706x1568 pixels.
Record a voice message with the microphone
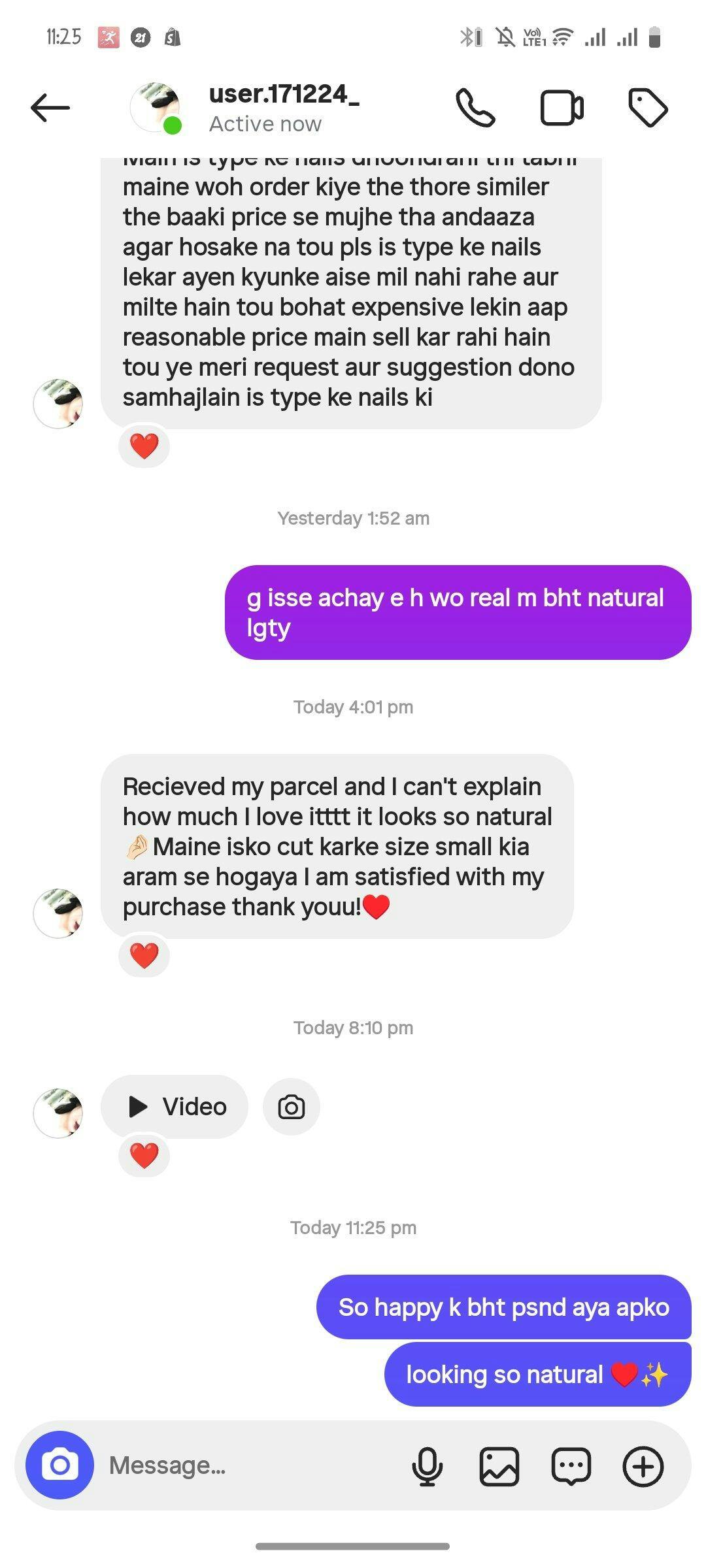[427, 1466]
